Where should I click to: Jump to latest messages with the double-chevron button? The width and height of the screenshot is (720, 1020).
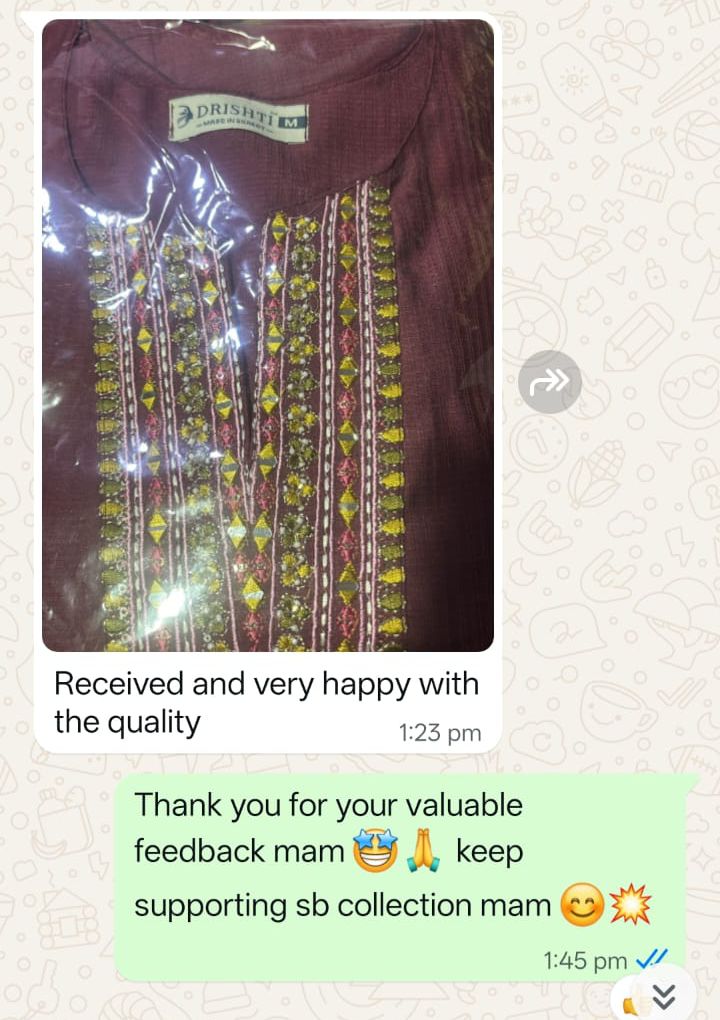[x=664, y=995]
